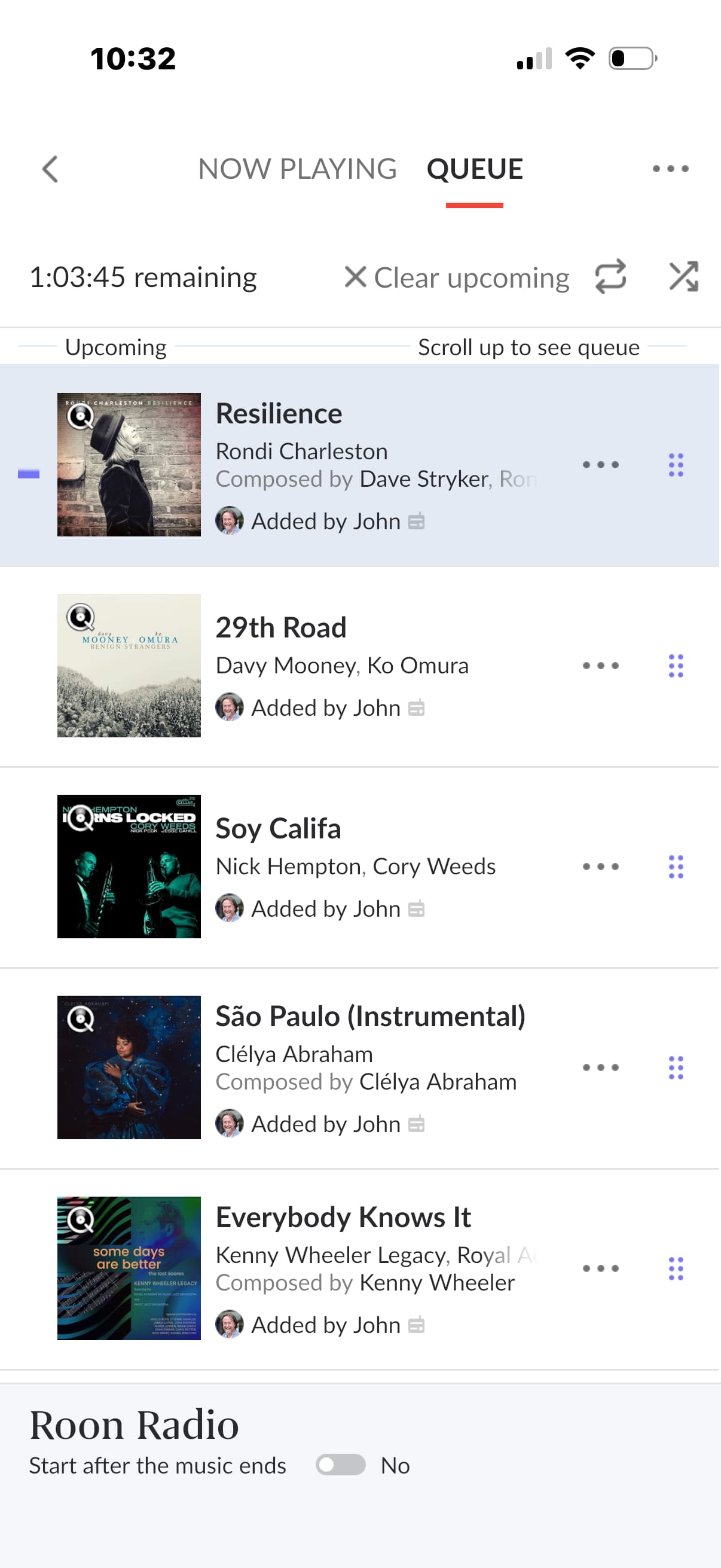
Task: Open more options for Everybody Knows It
Action: pyautogui.click(x=600, y=1268)
